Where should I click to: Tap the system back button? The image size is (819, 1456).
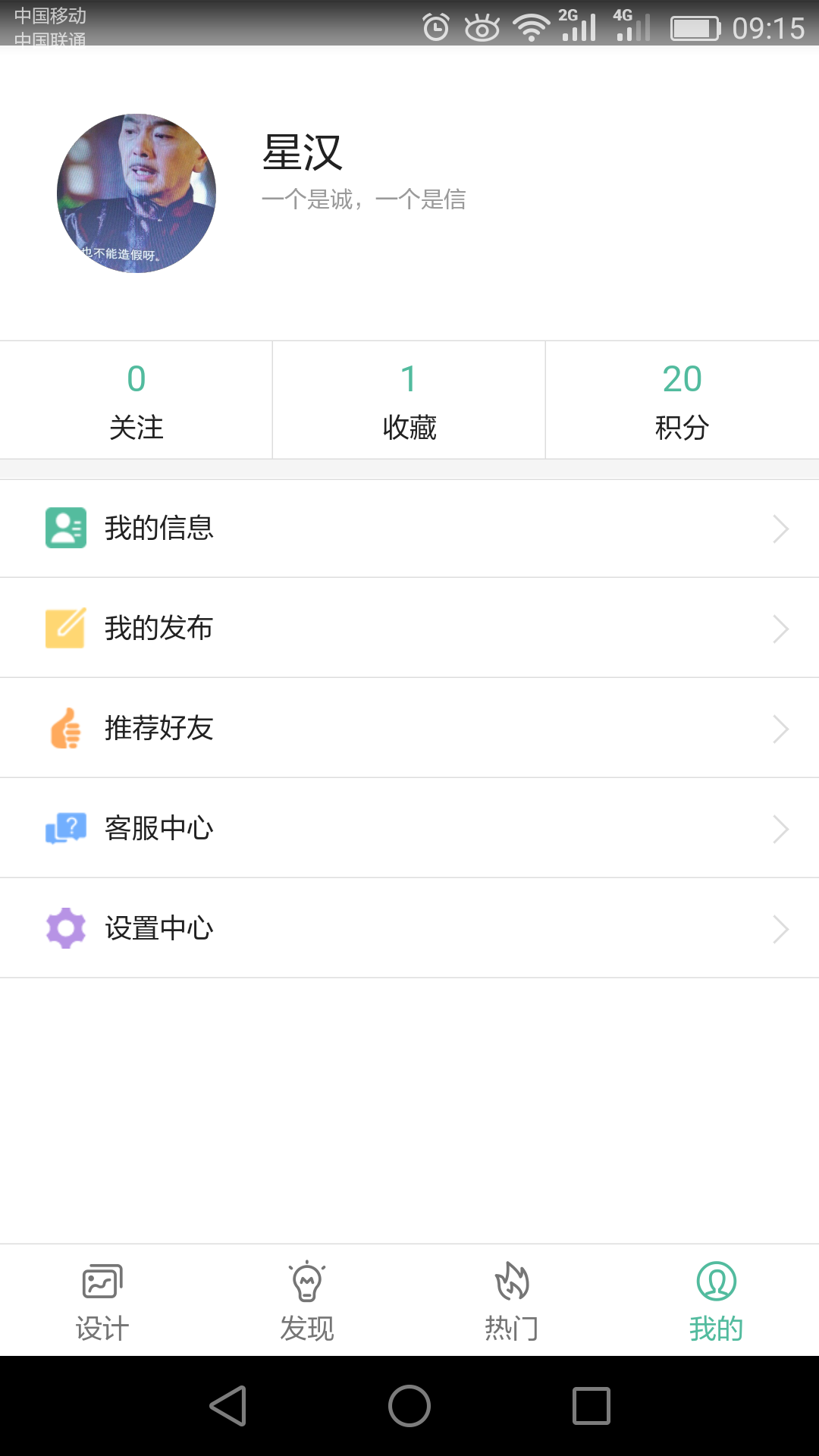point(227,1406)
